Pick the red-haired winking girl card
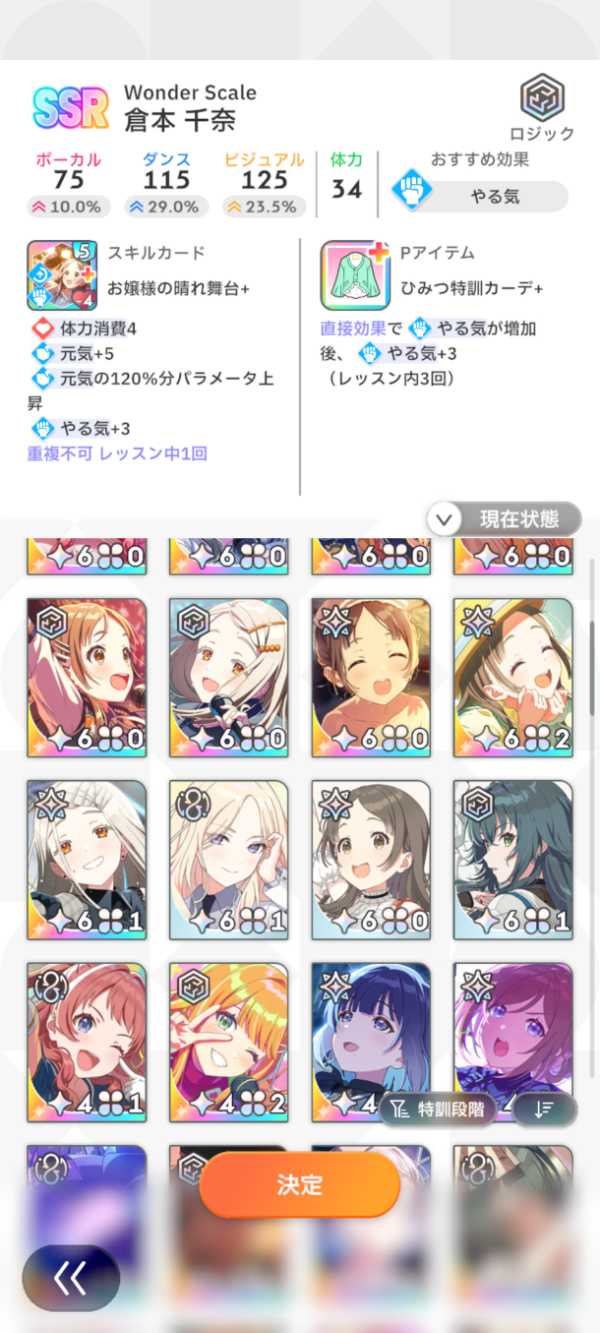The width and height of the screenshot is (600, 1333). [87, 1041]
